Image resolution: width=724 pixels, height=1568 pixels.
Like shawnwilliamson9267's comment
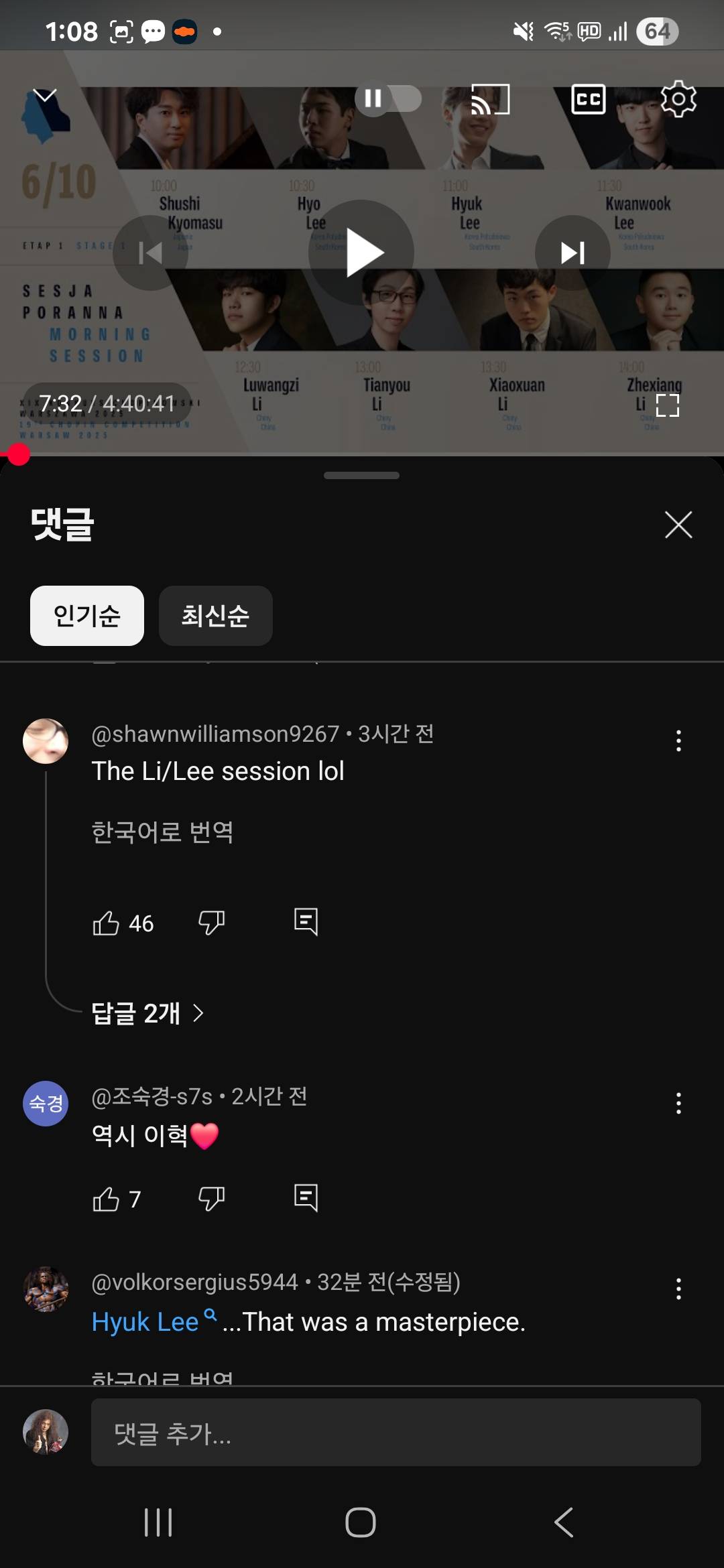click(106, 923)
